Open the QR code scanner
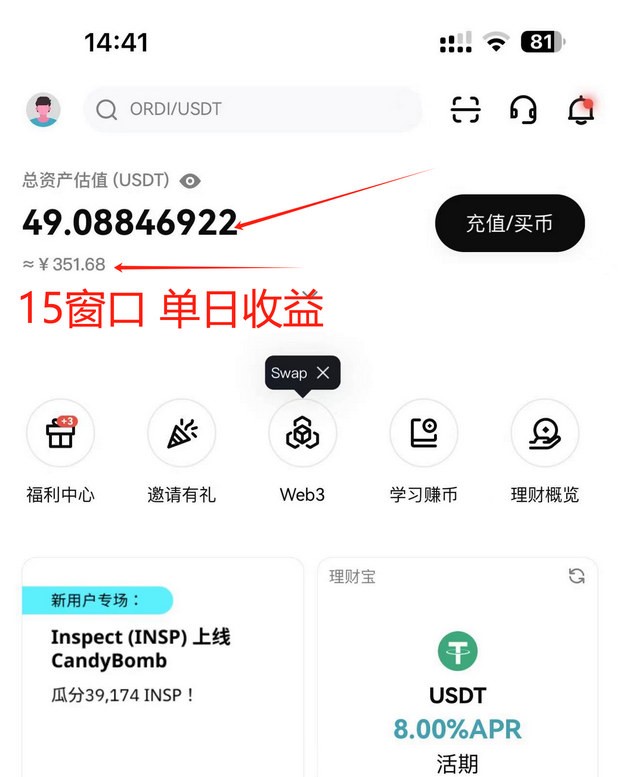 (465, 109)
